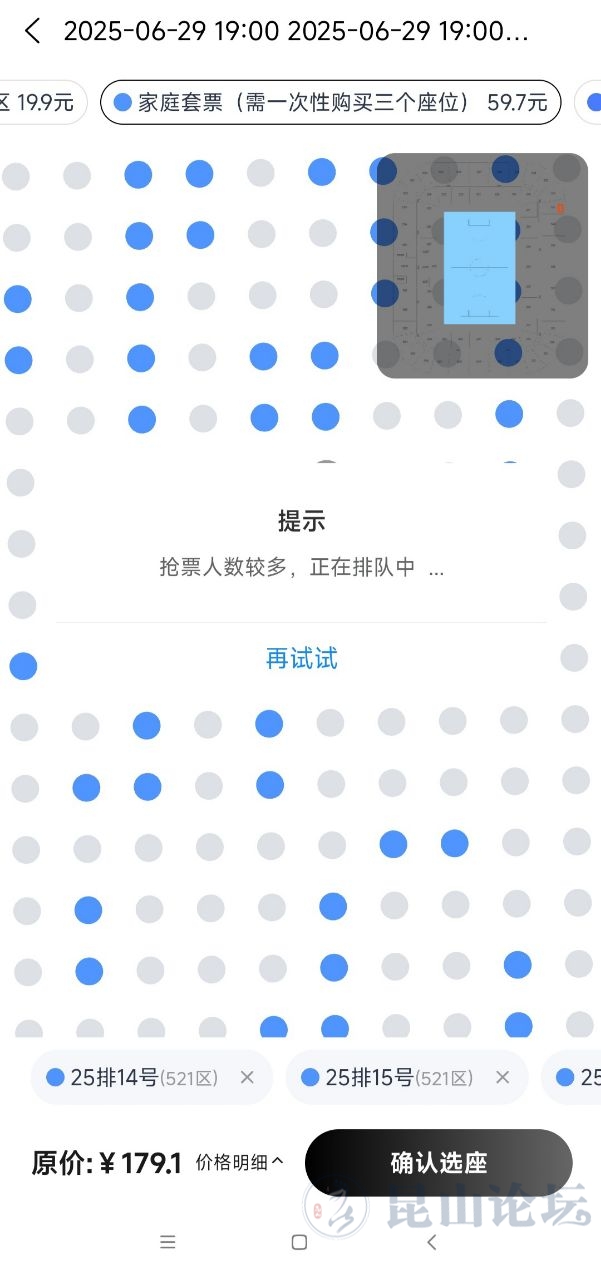Remove the selected seat 25排15号
The height and width of the screenshot is (1280, 601).
[x=503, y=1077]
